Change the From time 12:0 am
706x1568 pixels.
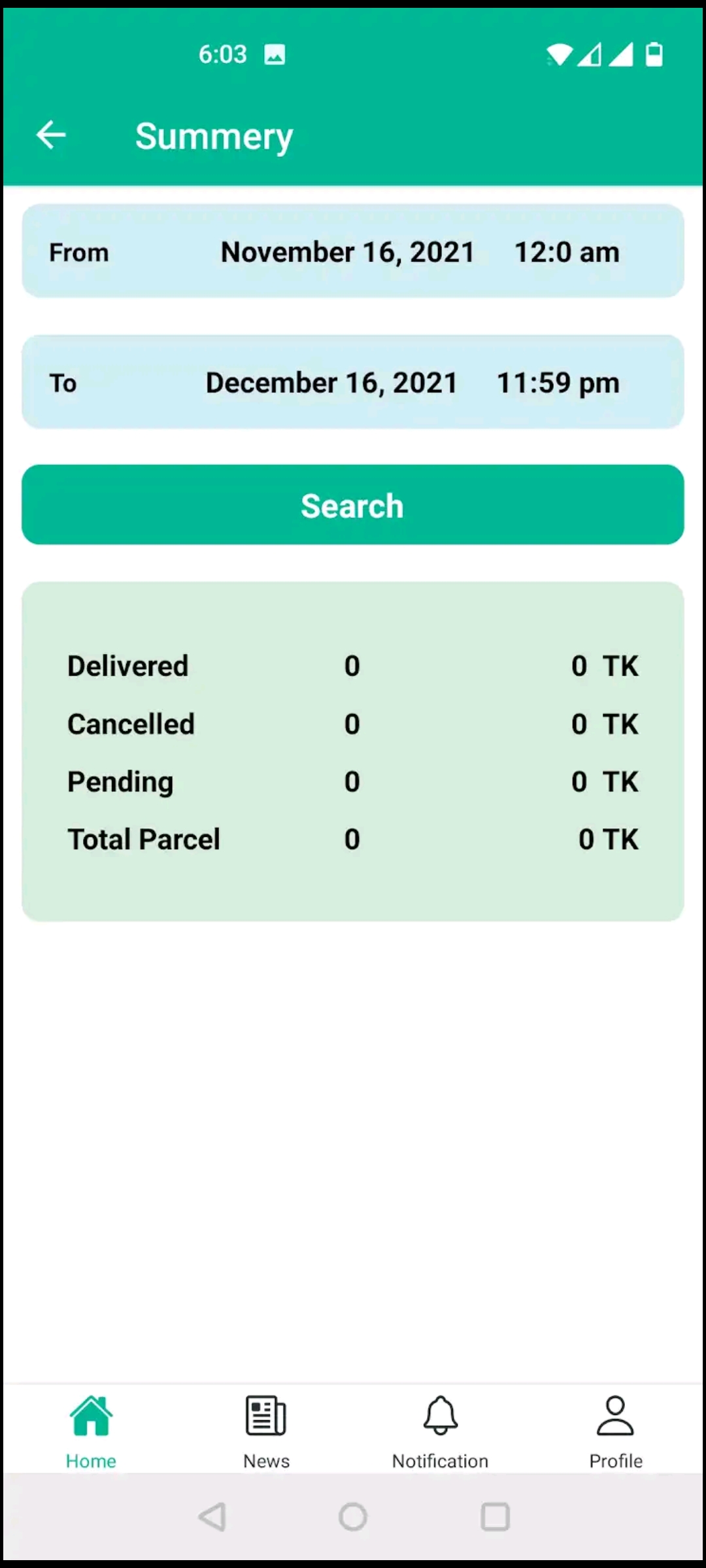pos(567,252)
